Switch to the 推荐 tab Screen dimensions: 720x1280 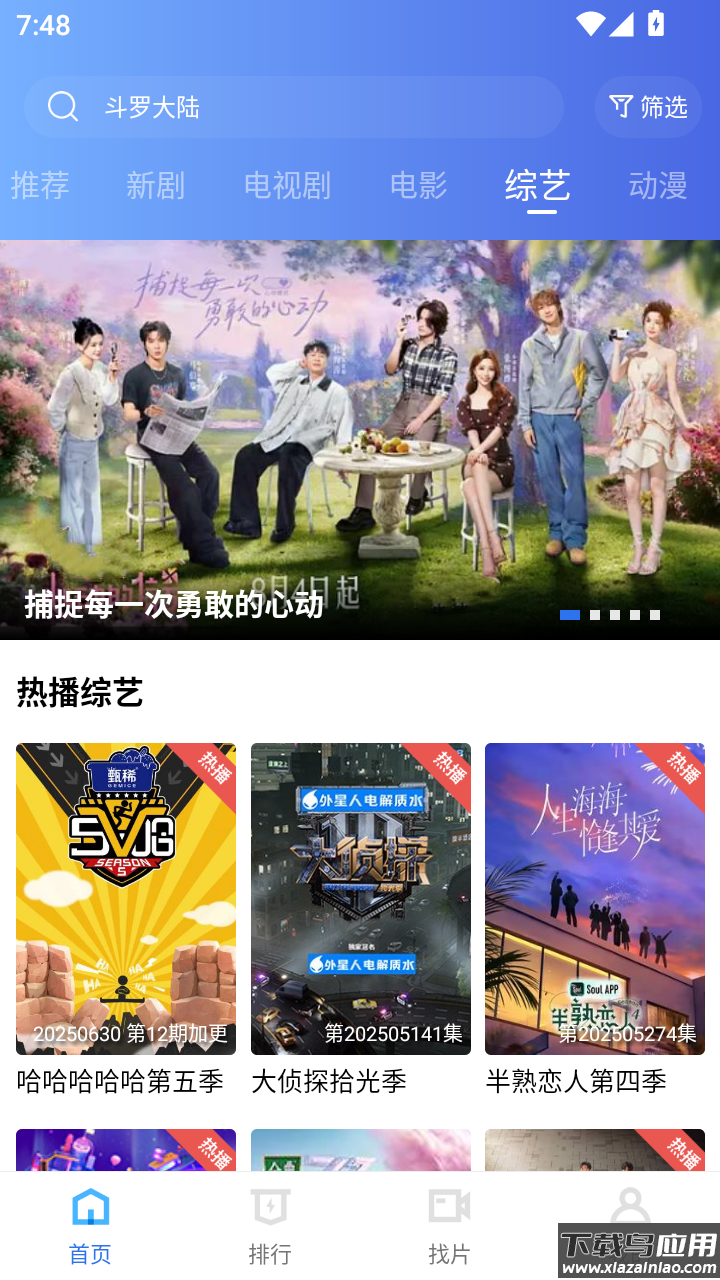(40, 185)
